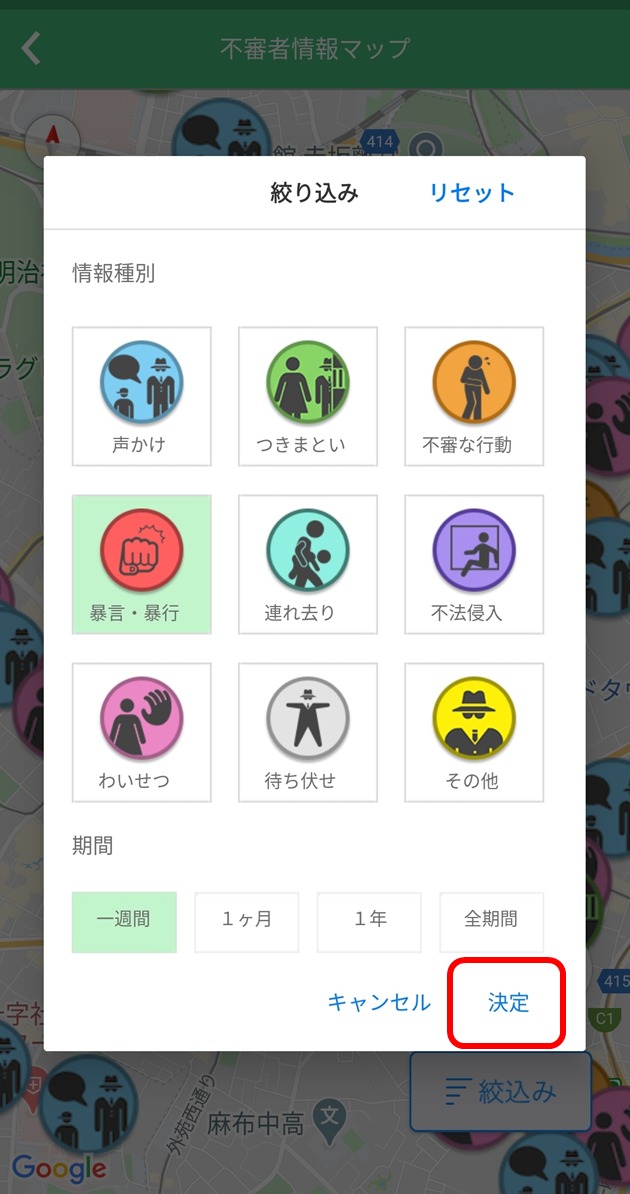Viewport: 630px width, 1194px height.
Task: Deselect the 一週間 period option
Action: 124,921
